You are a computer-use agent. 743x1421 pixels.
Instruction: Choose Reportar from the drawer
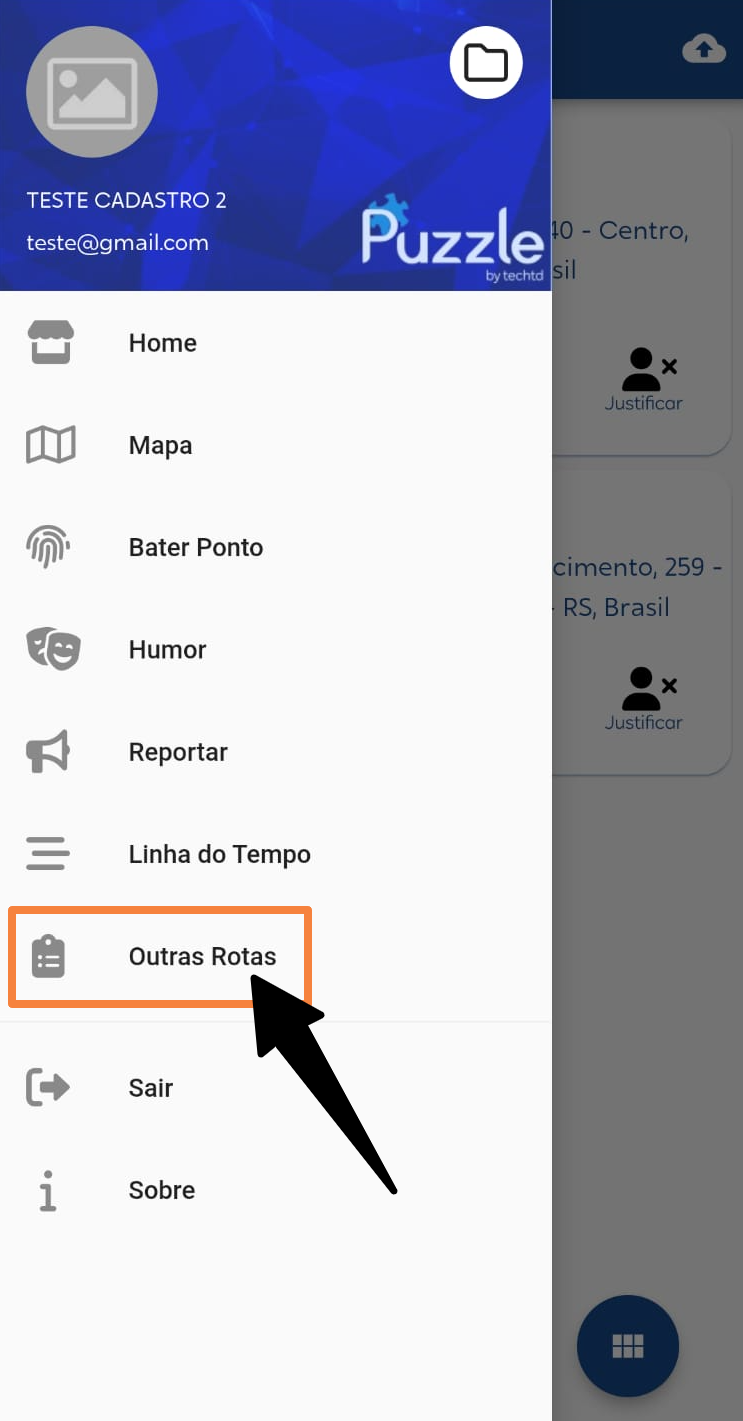coord(178,752)
